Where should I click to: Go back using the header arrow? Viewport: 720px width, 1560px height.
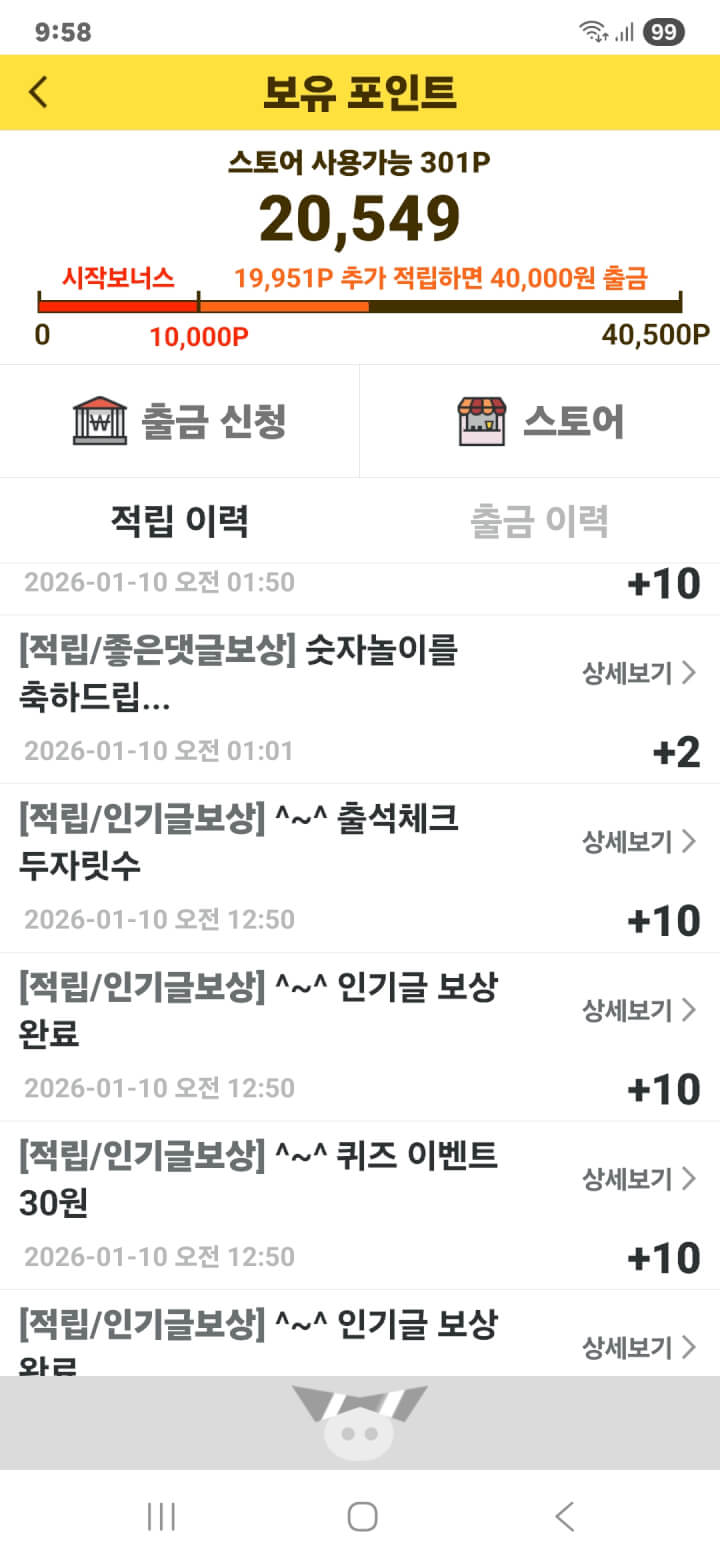38,92
